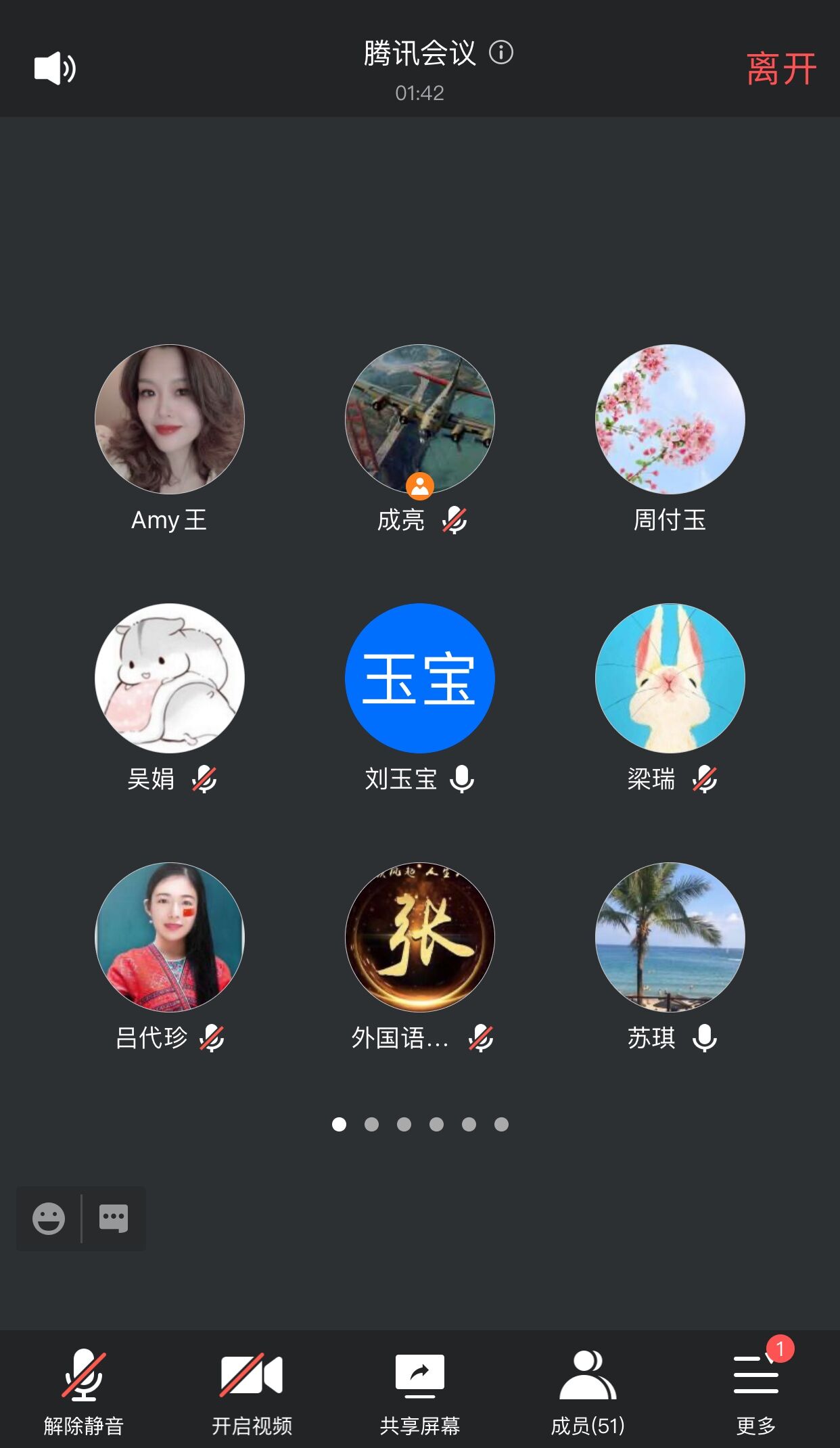Viewport: 840px width, 1448px height.
Task: Select the 外国语… participant tile
Action: coord(420,937)
